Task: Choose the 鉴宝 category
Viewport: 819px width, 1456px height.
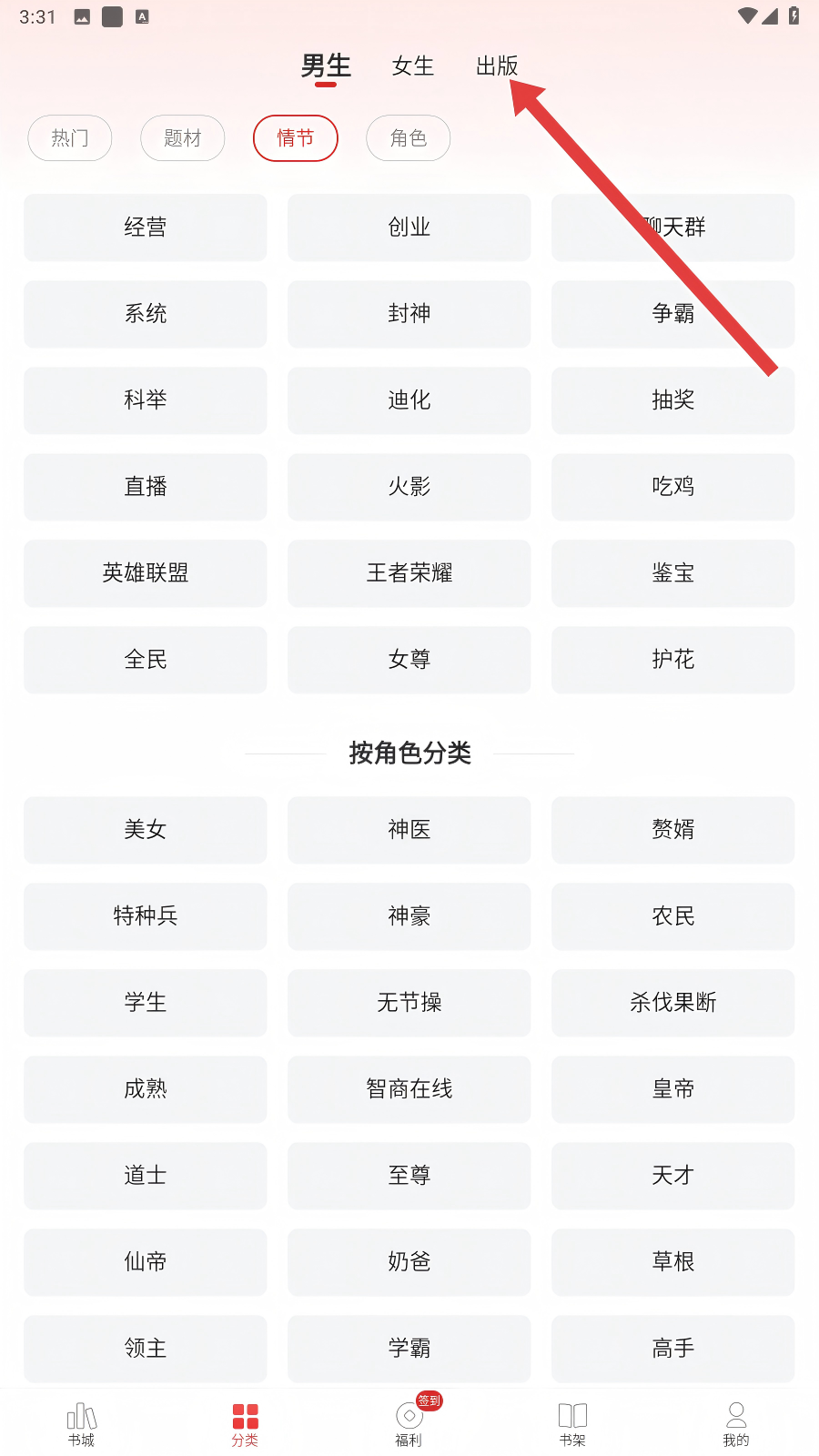Action: pyautogui.click(x=673, y=573)
